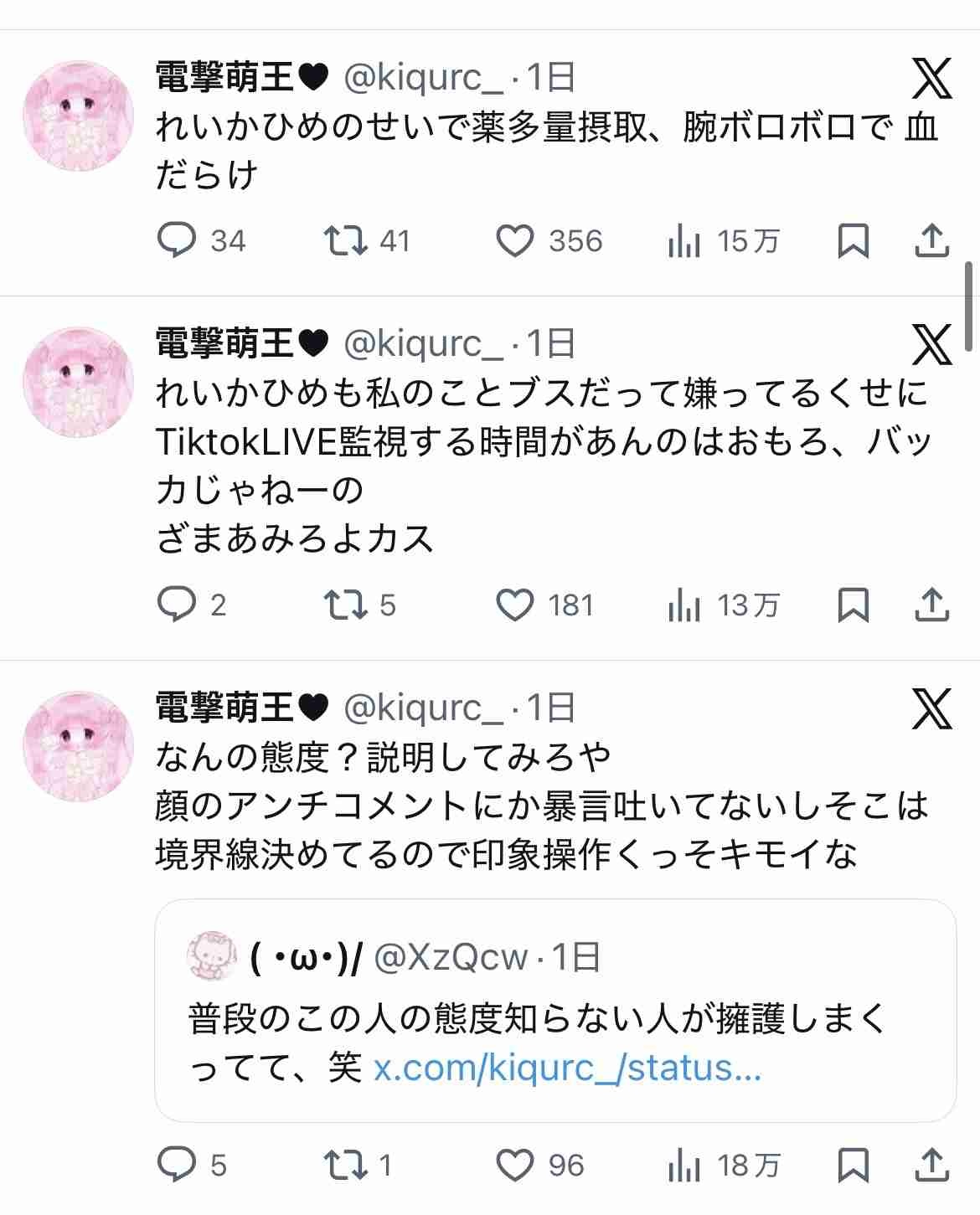The image size is (980, 1215).
Task: Repost the tweet with 41 reposts
Action: click(x=346, y=241)
